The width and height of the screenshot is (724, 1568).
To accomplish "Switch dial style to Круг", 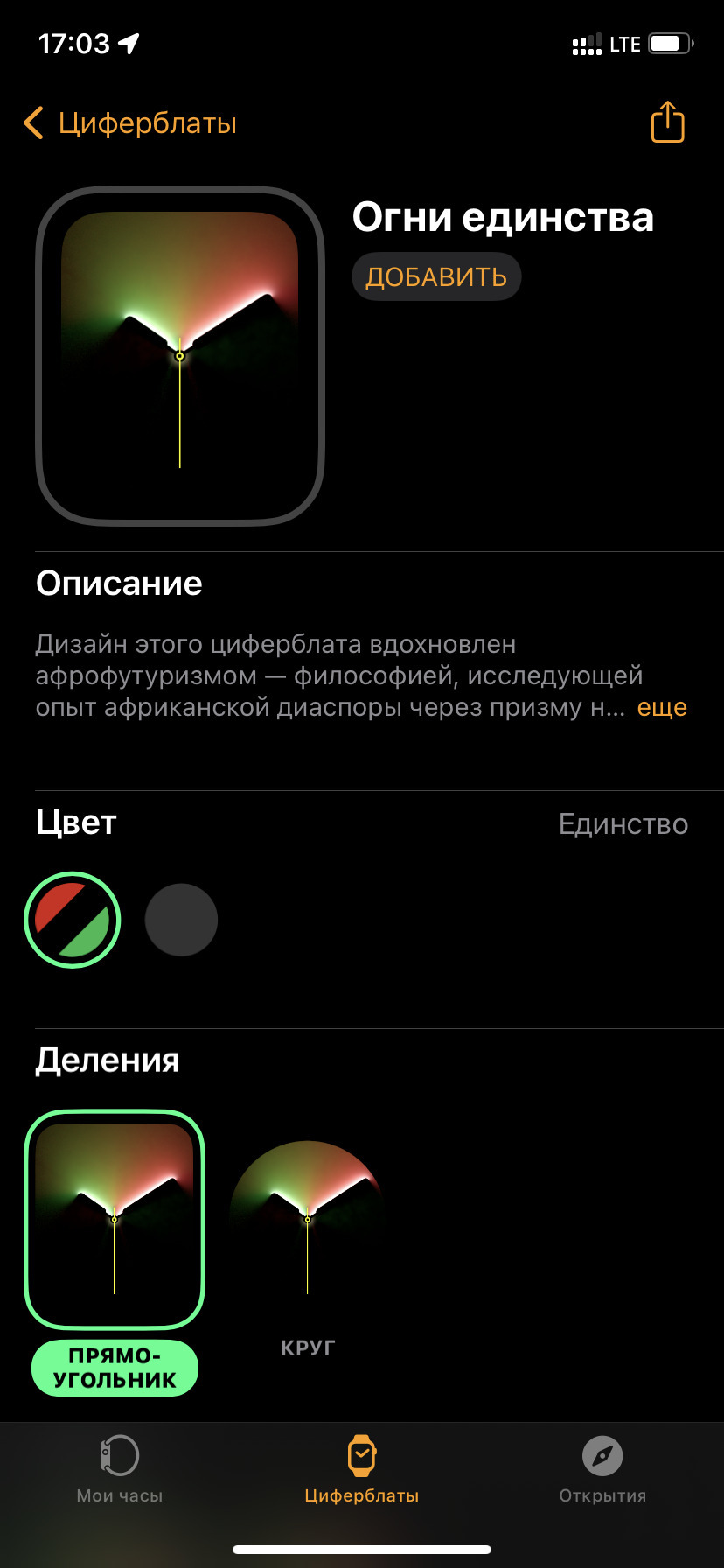I will click(x=307, y=1220).
